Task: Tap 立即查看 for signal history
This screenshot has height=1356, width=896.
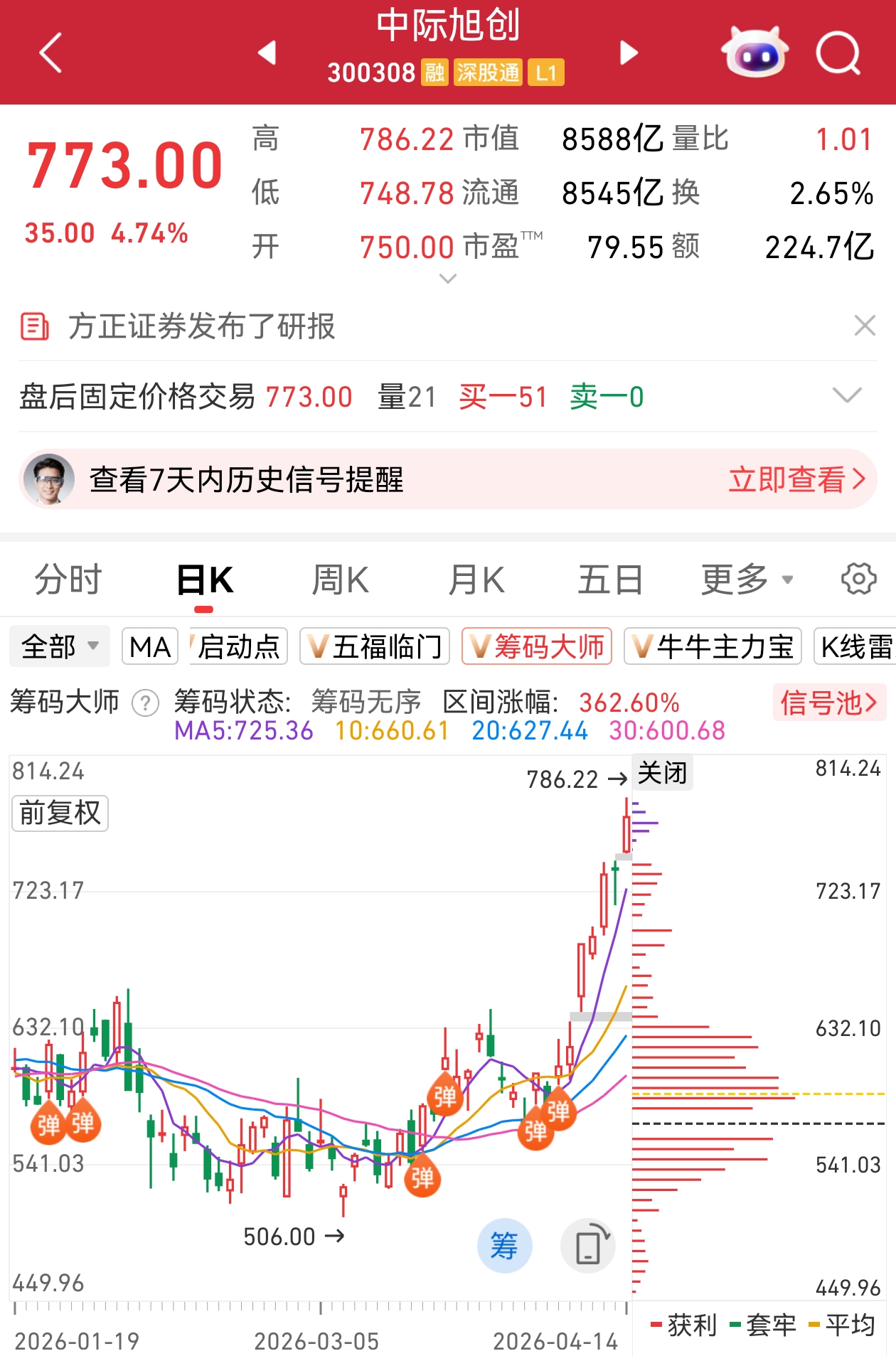Action: [796, 479]
